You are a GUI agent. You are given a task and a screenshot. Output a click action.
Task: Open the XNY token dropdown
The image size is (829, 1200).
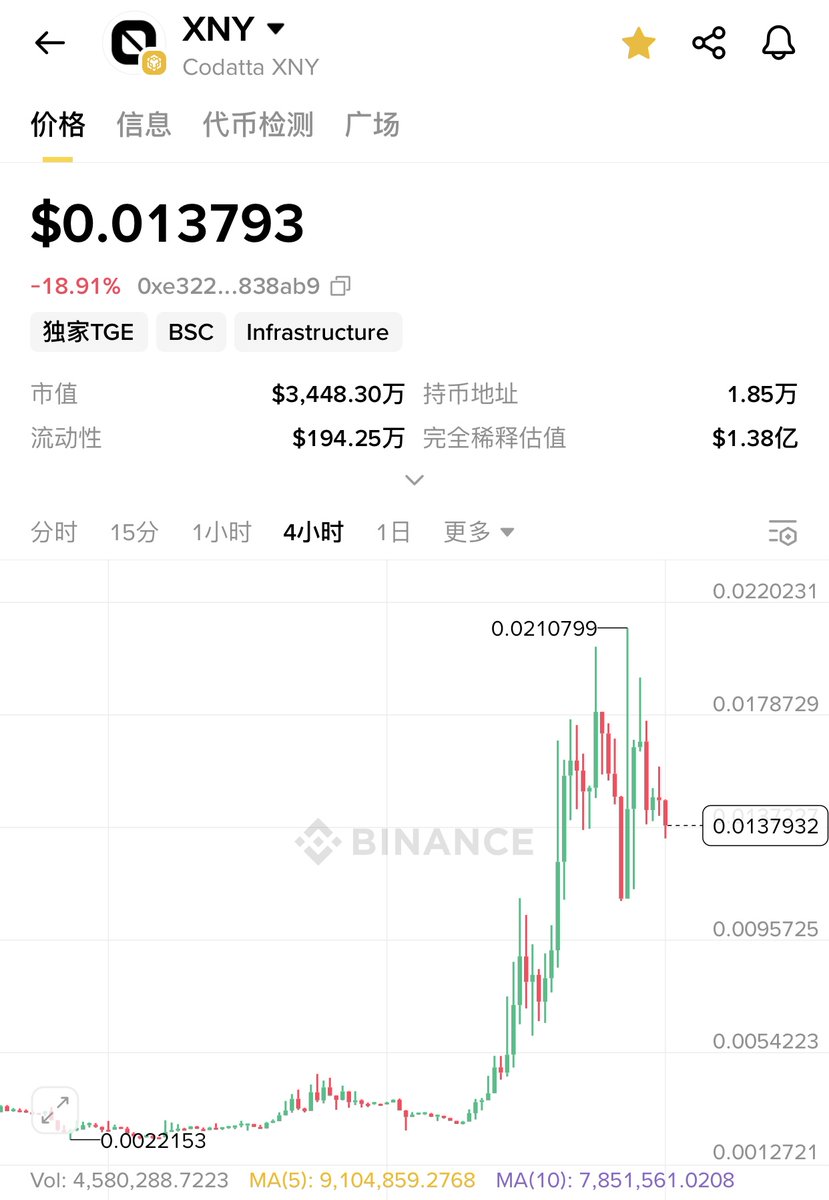coord(276,29)
